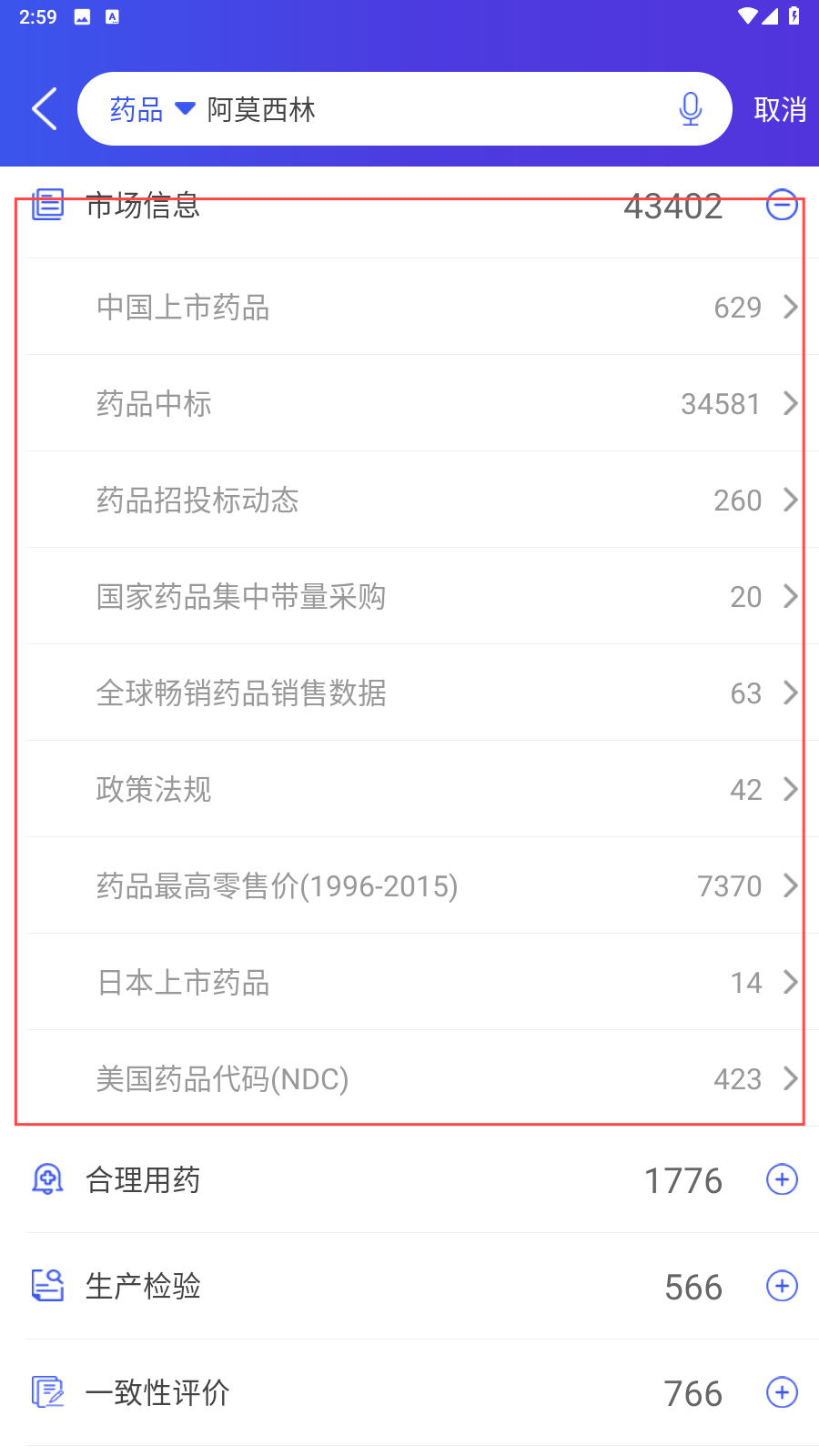Viewport: 819px width, 1456px height.
Task: Expand the 生产检验 section
Action: tap(782, 1286)
